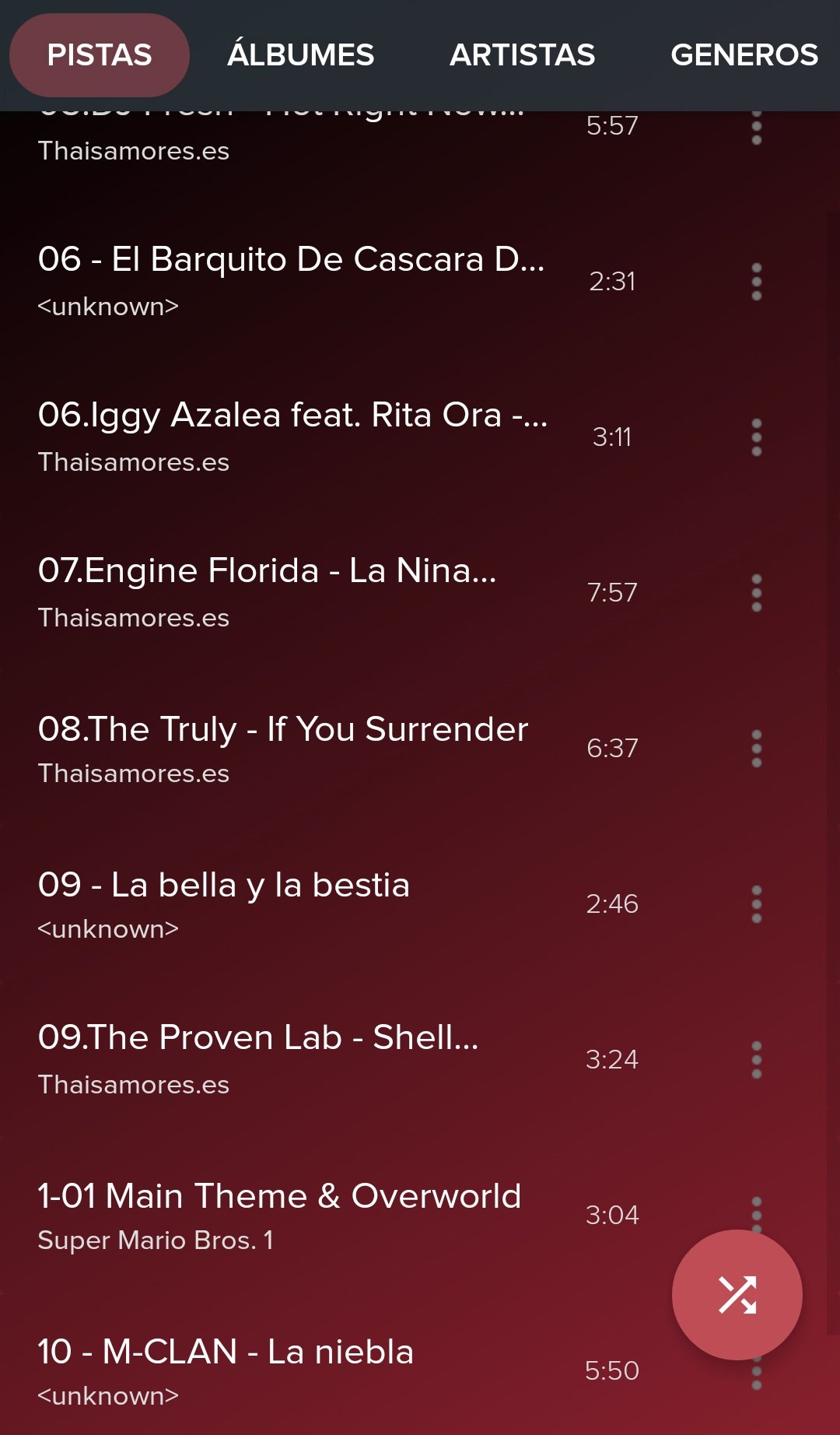
Task: Open options for La bella y la bestia
Action: point(756,904)
